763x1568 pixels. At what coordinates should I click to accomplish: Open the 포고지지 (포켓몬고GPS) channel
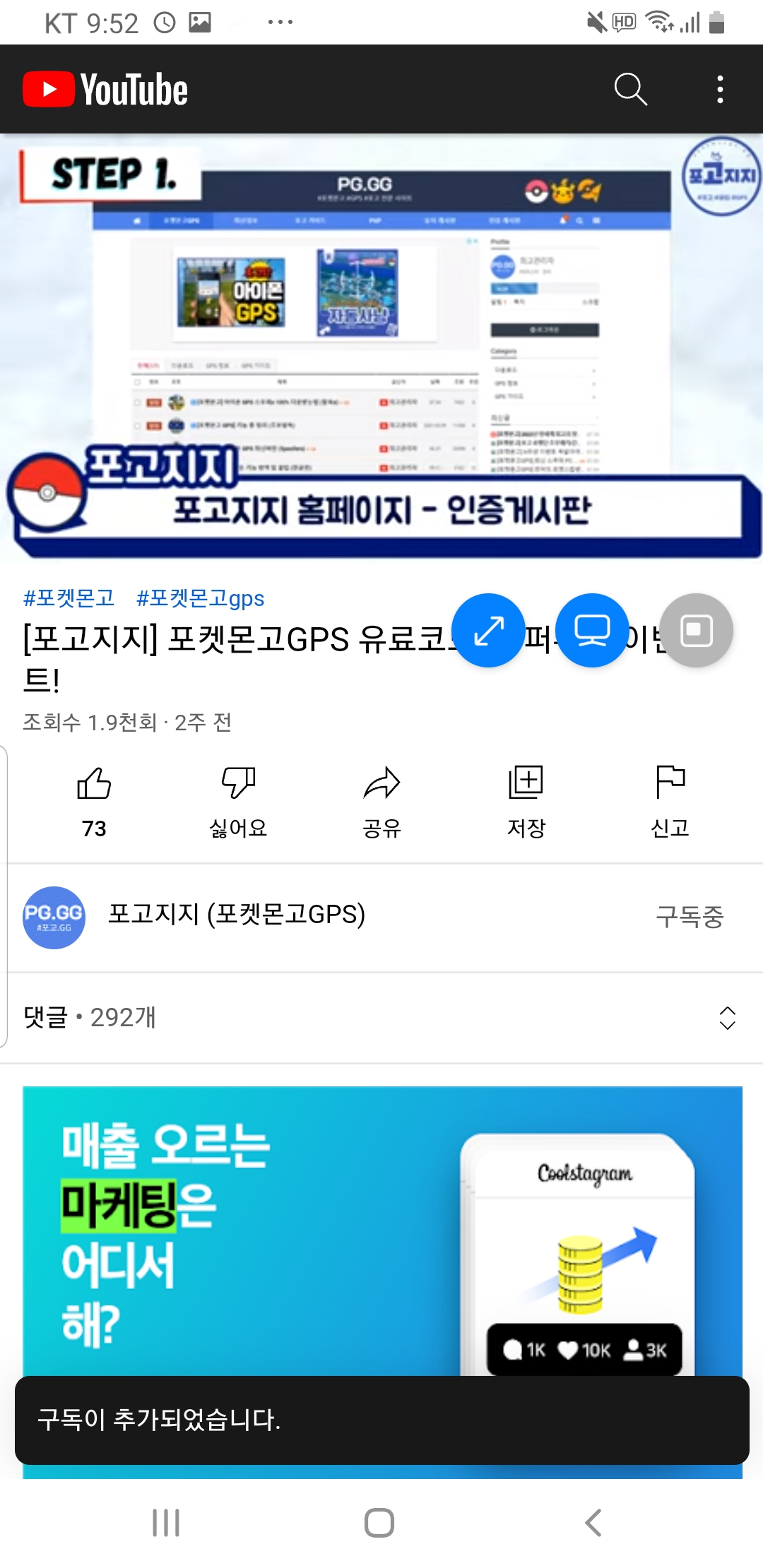tap(236, 915)
